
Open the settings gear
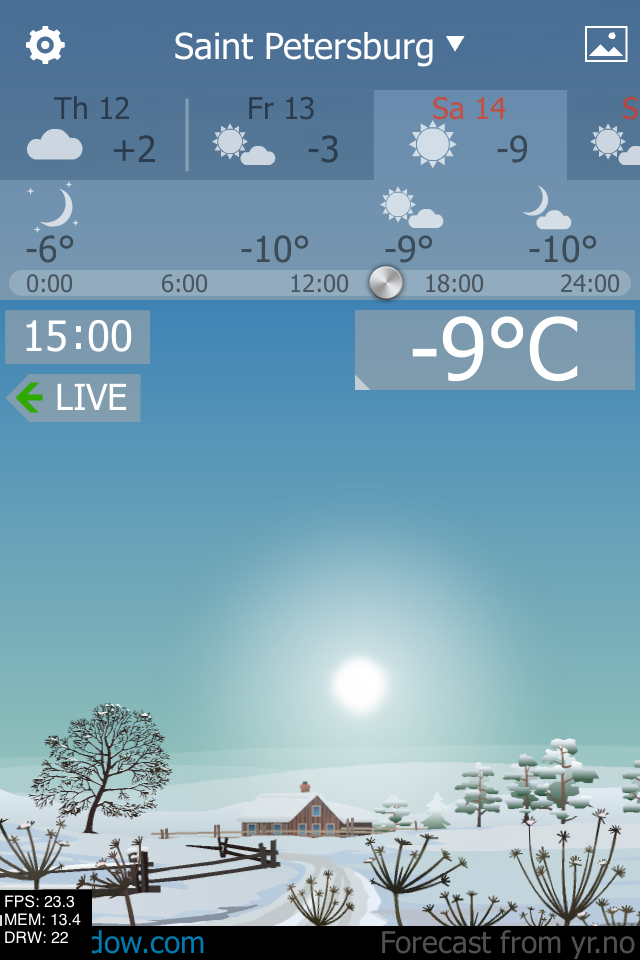45,45
